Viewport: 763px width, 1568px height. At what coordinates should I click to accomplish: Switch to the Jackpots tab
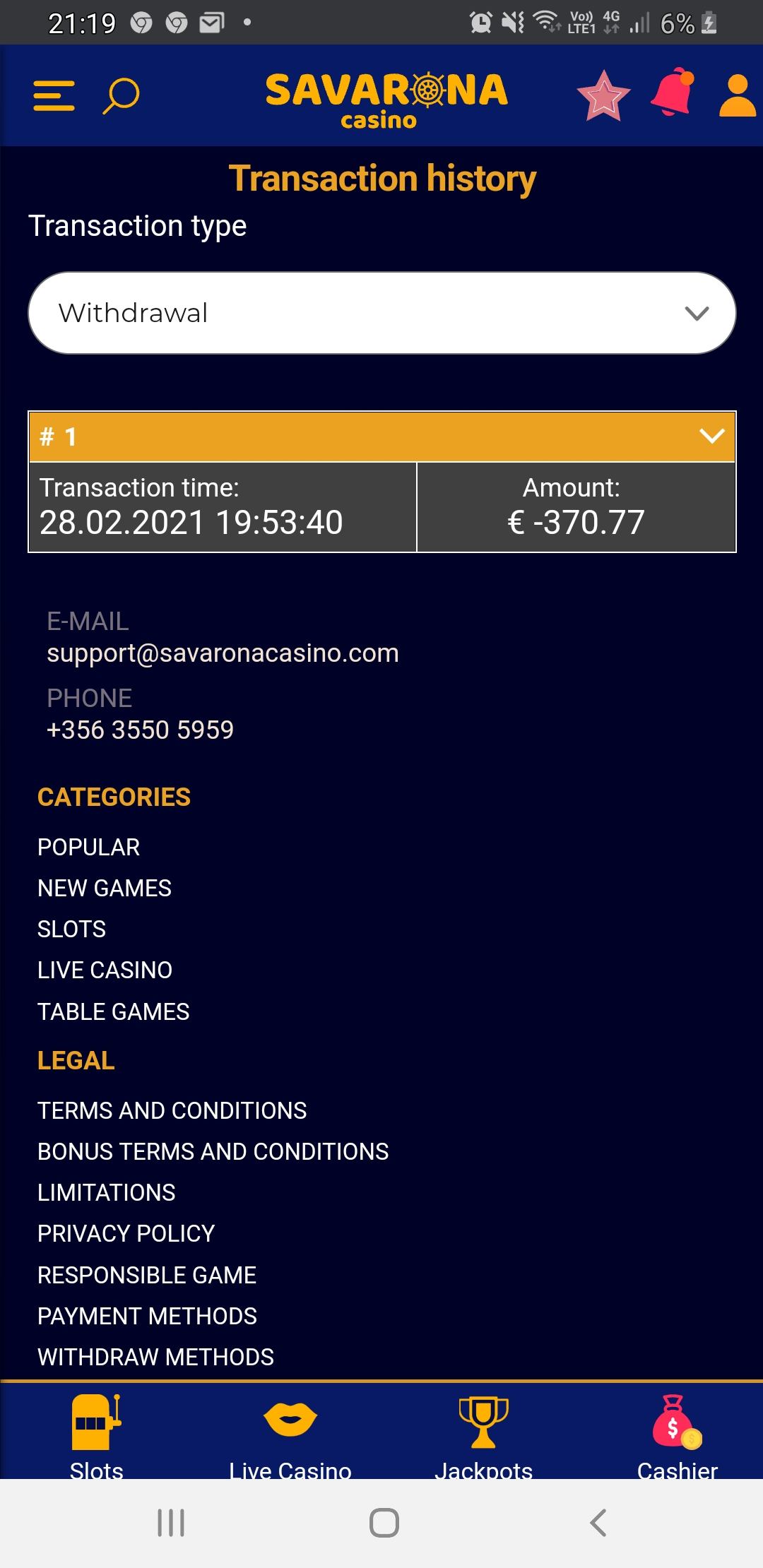(483, 1434)
